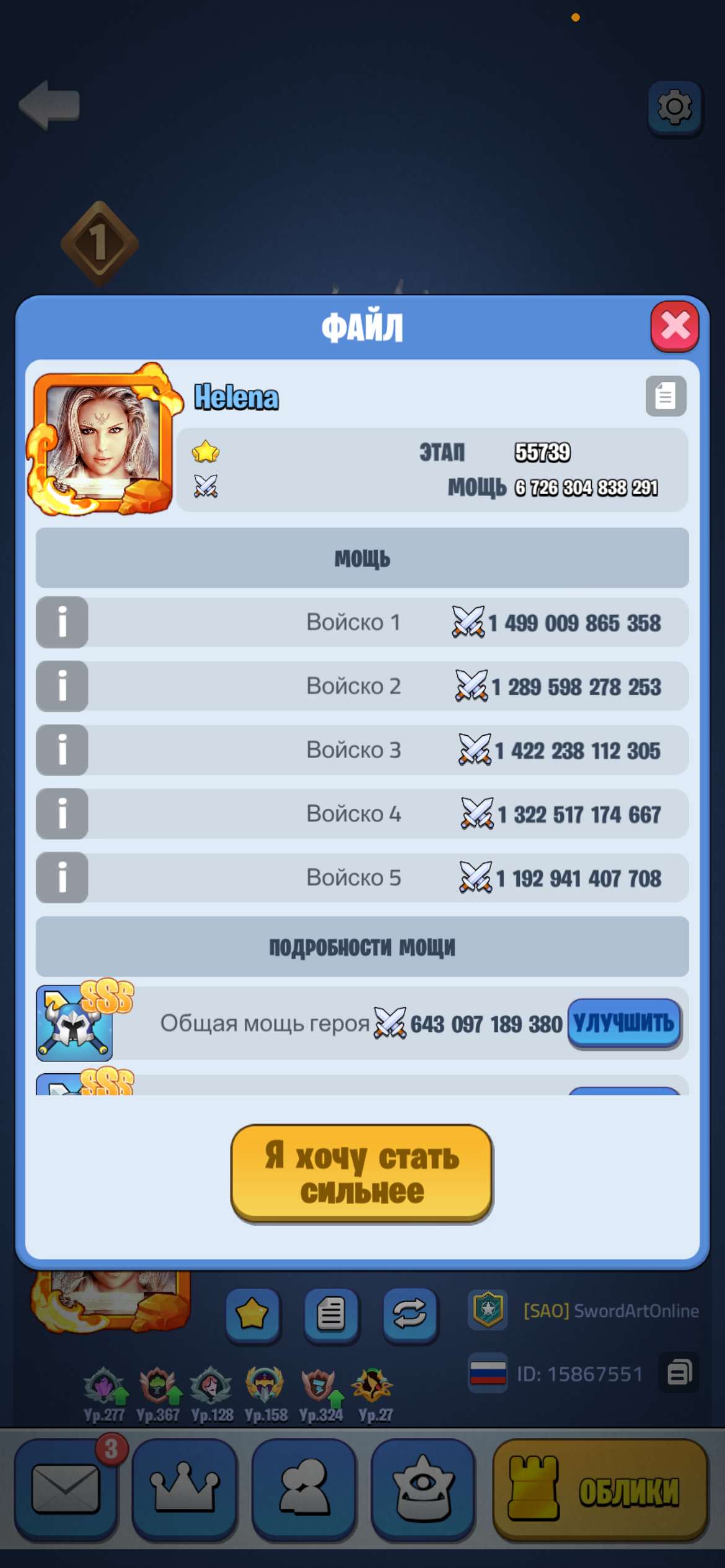This screenshot has height=1568, width=725.
Task: Open the mail inbox
Action: tap(66, 1489)
